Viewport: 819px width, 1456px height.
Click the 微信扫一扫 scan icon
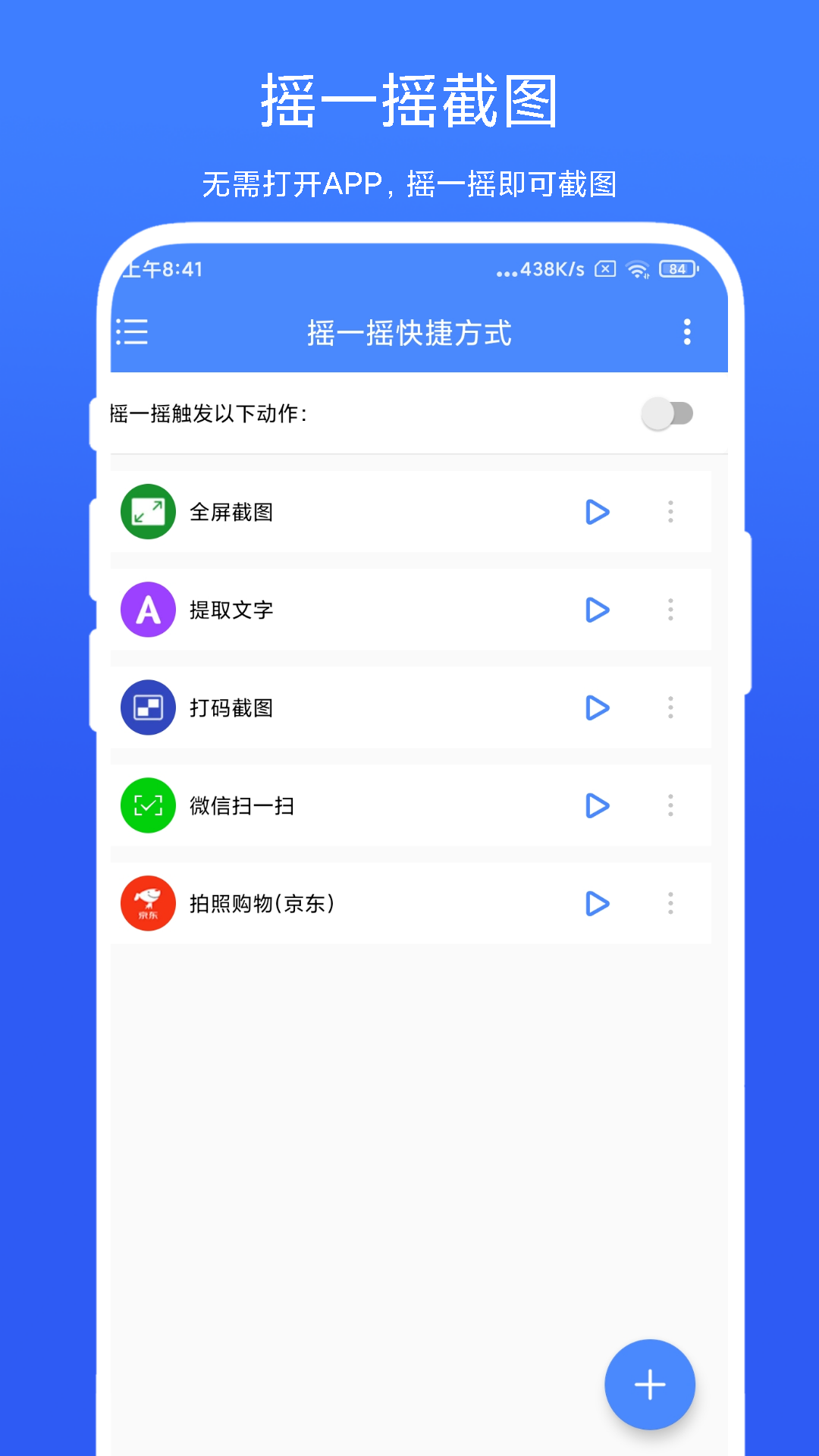tap(147, 805)
